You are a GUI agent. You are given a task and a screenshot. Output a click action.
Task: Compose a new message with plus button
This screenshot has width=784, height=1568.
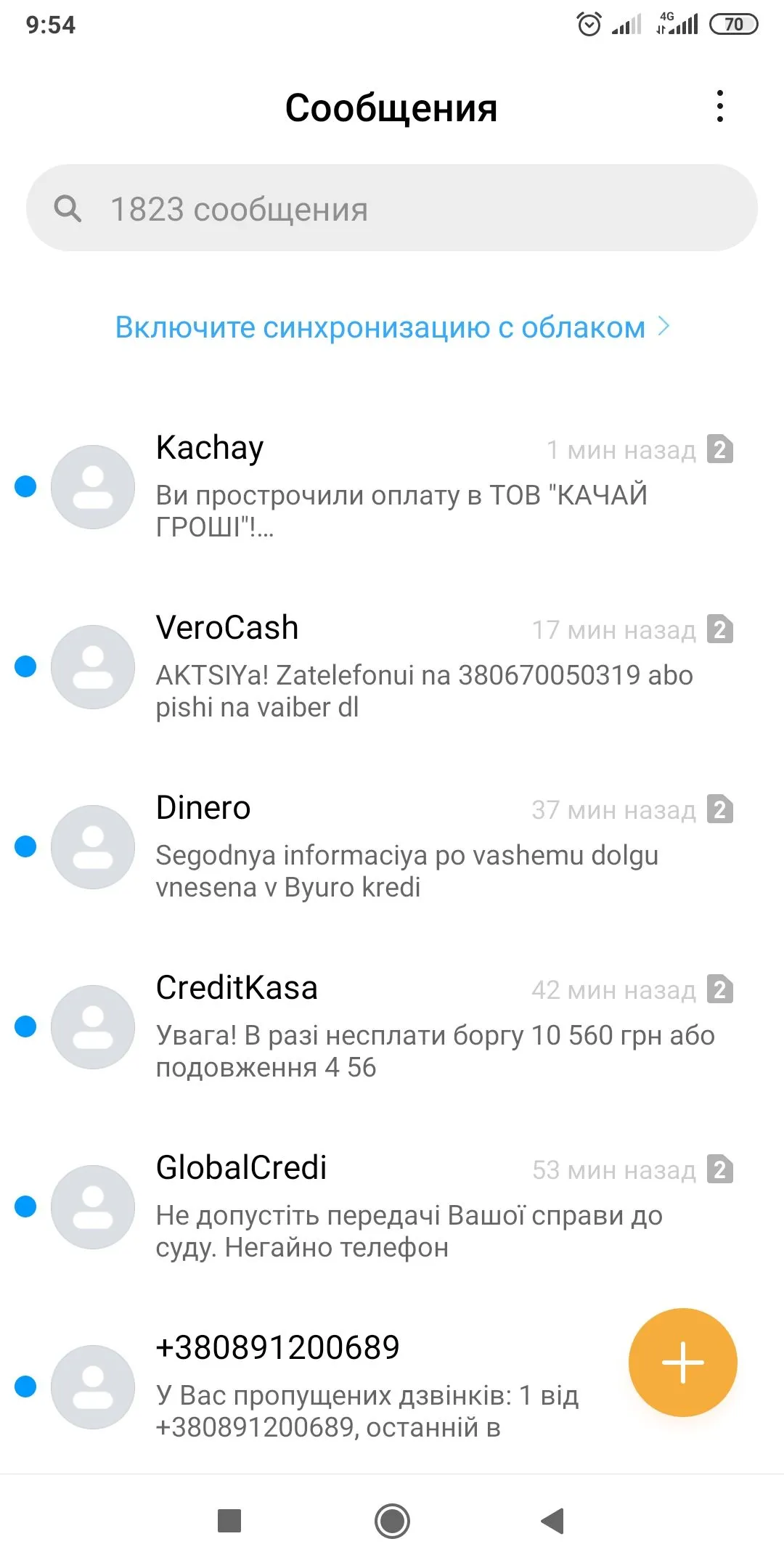[x=682, y=1363]
